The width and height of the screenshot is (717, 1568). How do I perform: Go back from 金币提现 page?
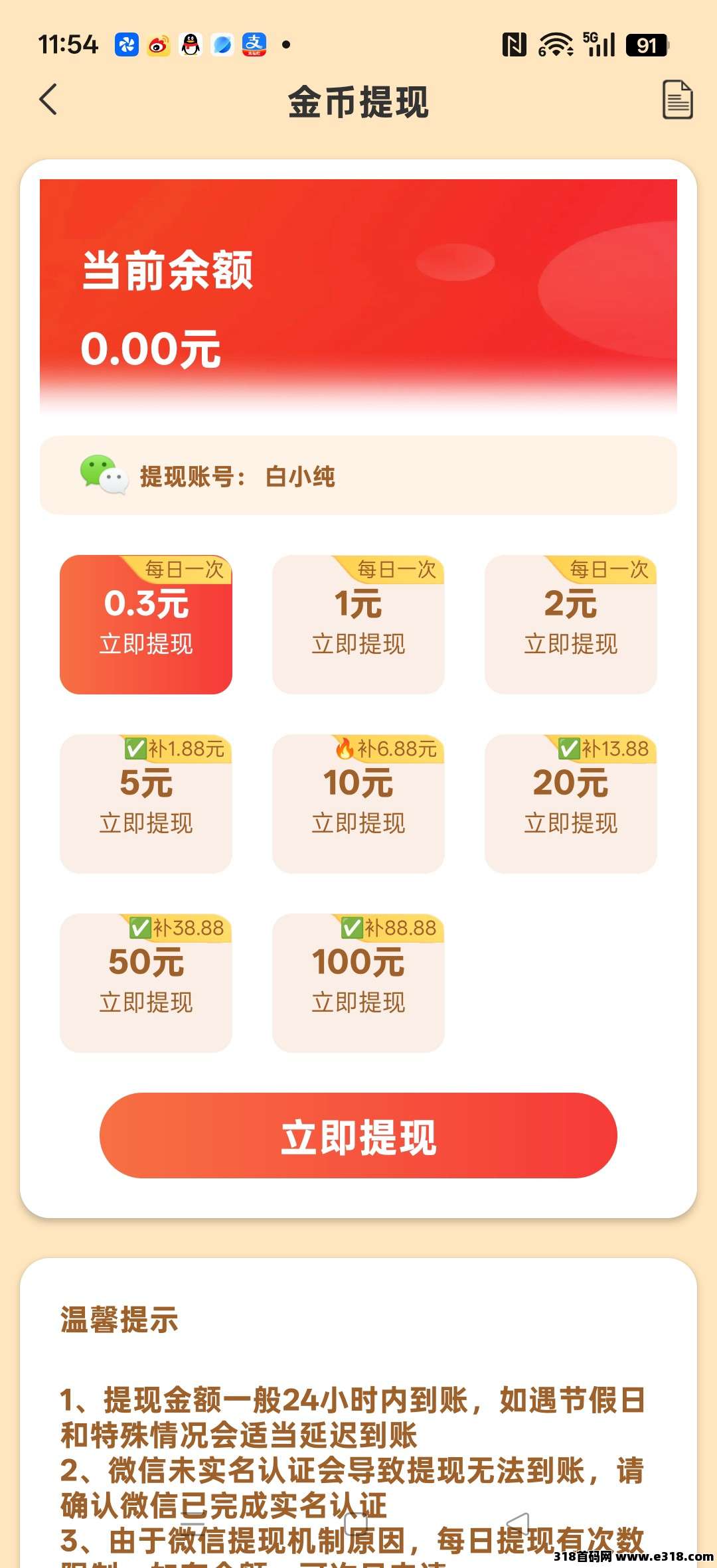click(x=48, y=100)
